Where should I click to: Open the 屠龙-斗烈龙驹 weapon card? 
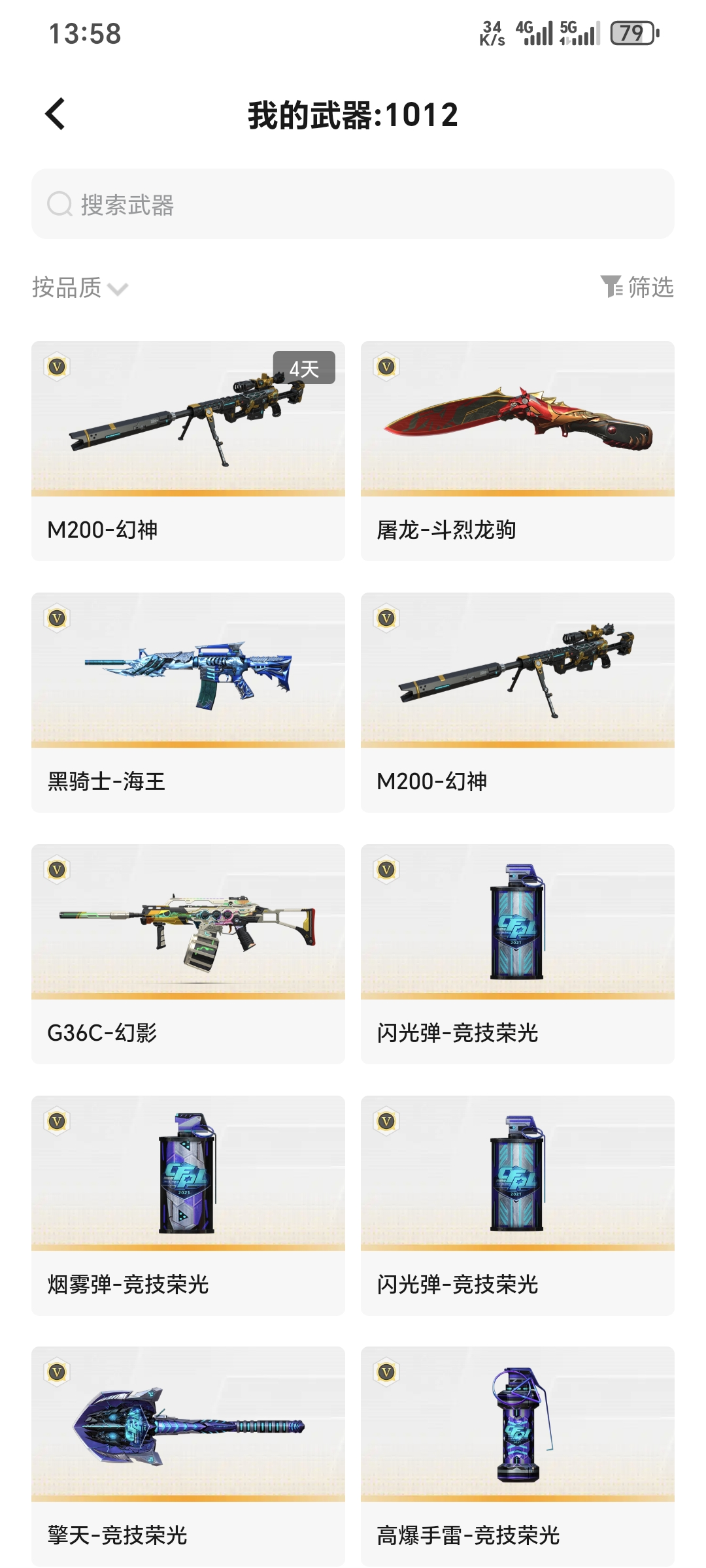click(x=517, y=451)
